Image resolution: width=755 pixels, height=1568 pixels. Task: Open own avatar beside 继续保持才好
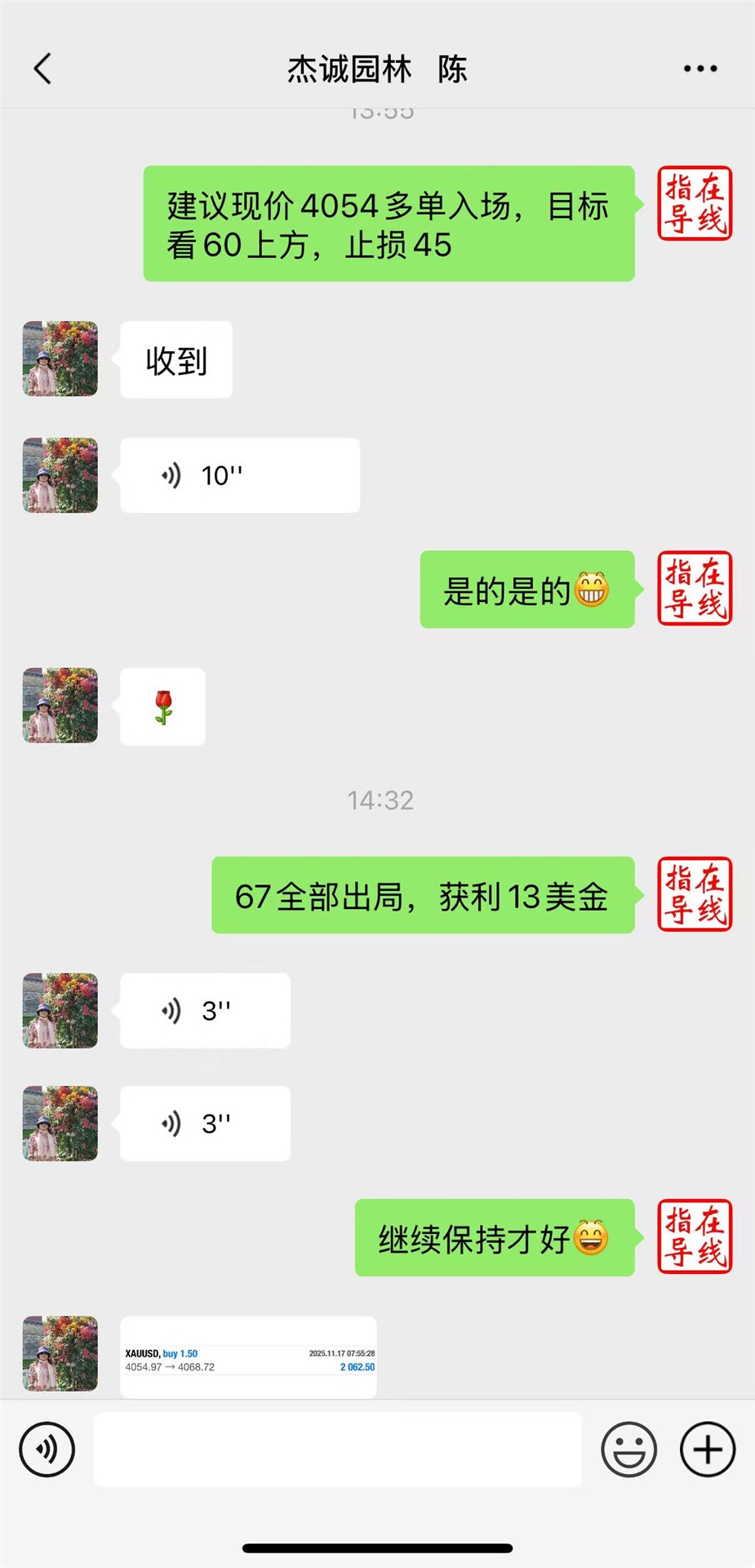tap(695, 1237)
